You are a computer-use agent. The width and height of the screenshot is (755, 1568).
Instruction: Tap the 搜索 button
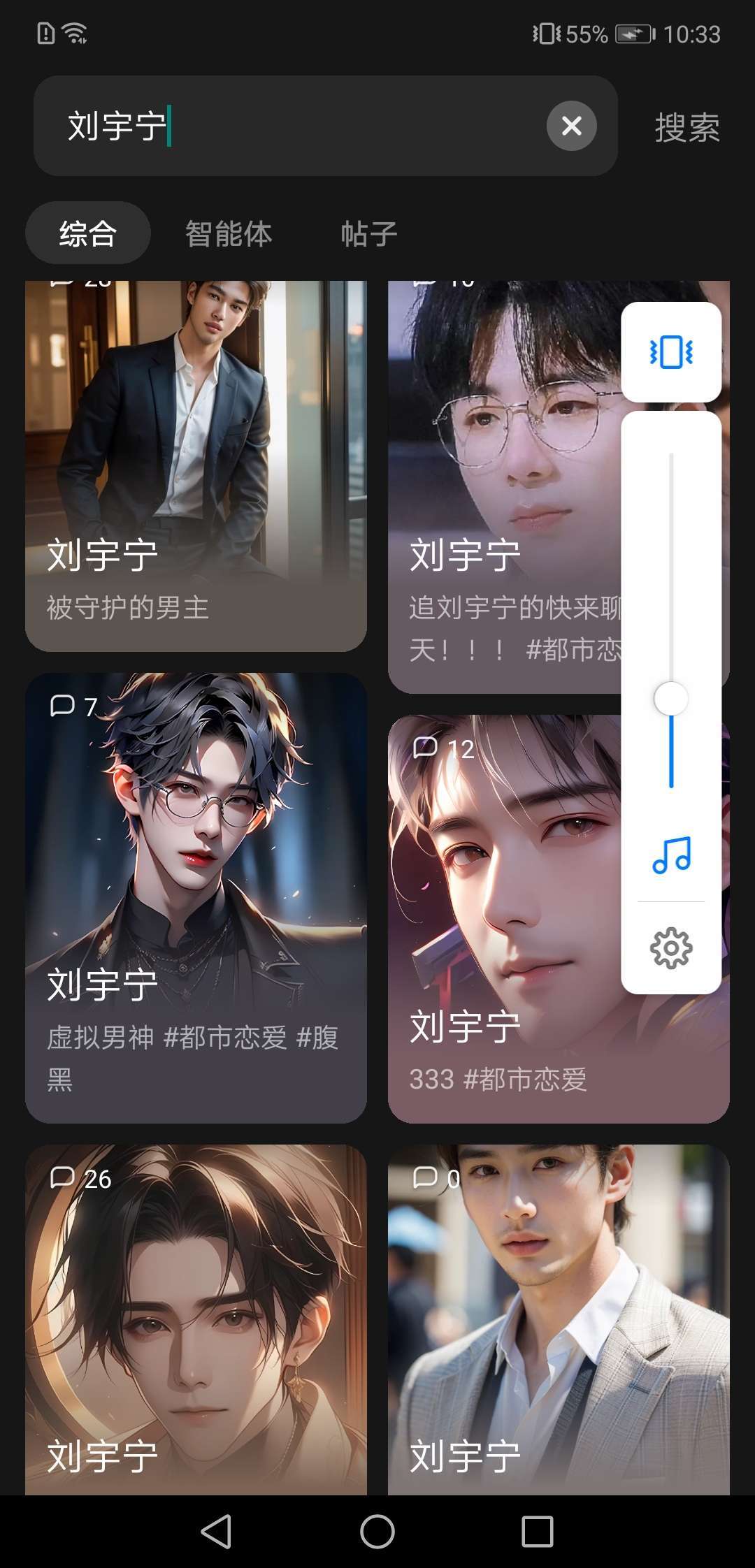click(686, 127)
